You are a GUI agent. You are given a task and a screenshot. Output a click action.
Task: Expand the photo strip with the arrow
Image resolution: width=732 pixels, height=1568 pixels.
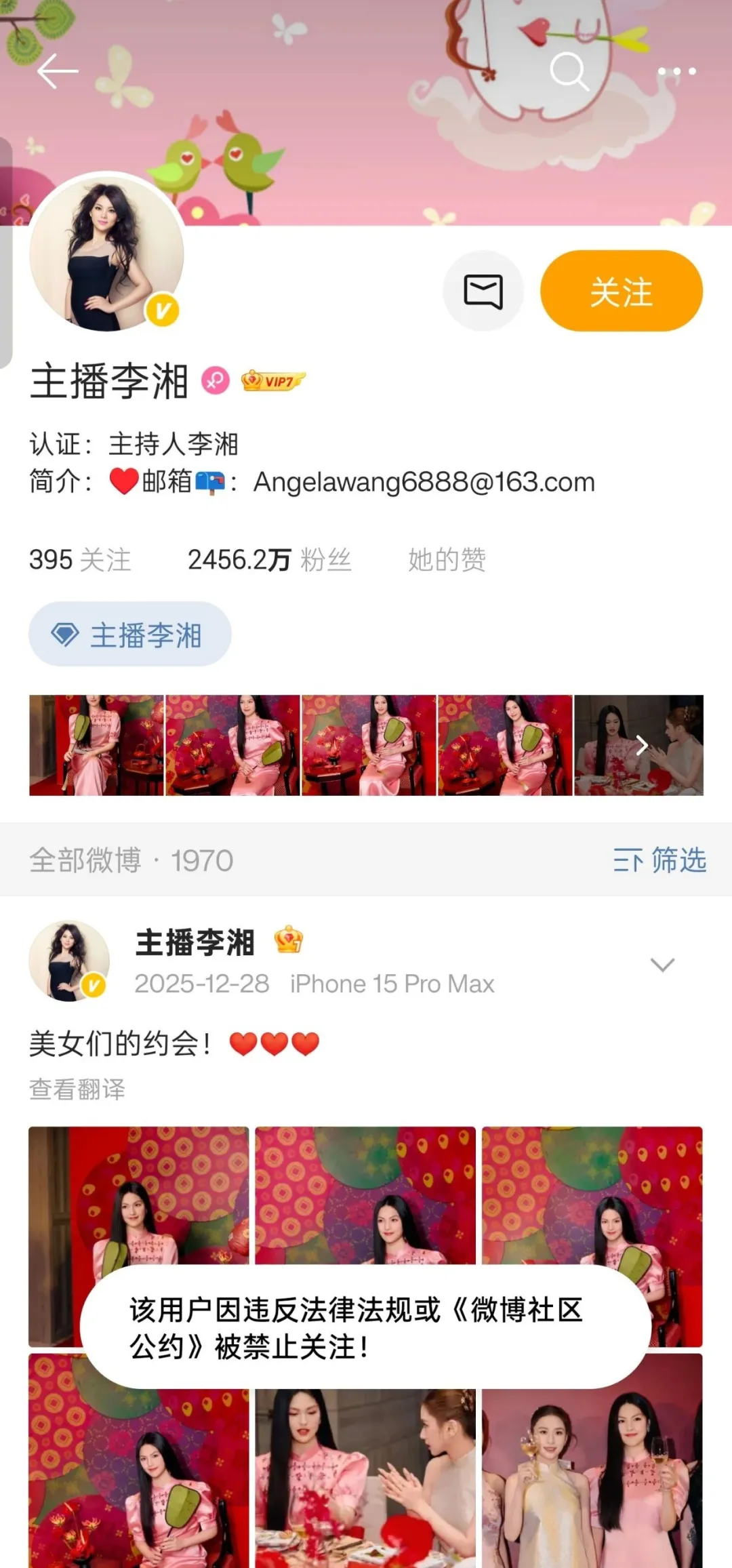[641, 746]
